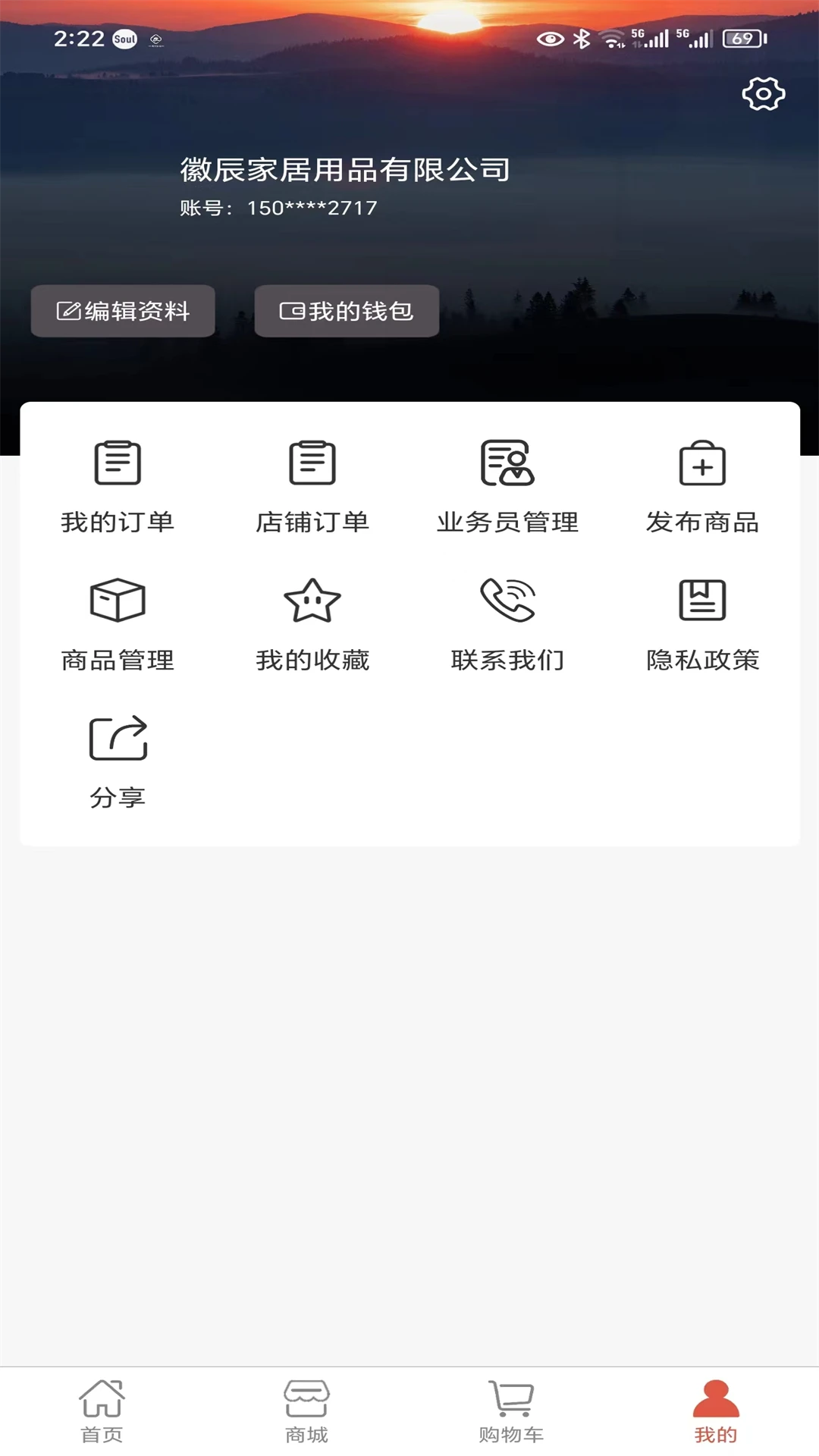Open 我的钱包 (My Wallet)
819x1456 pixels.
pyautogui.click(x=347, y=310)
